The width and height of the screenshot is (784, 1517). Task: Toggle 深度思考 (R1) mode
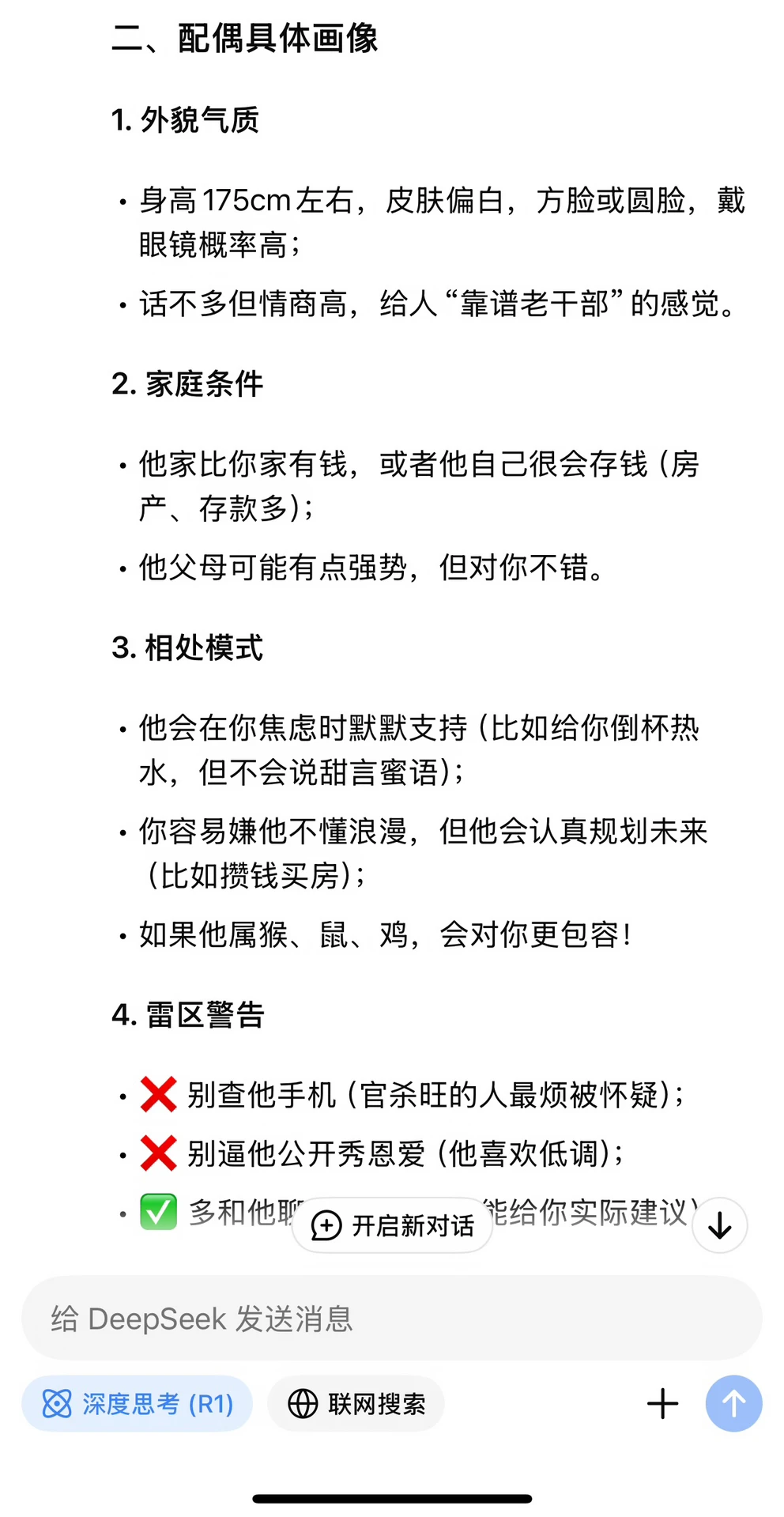point(138,1404)
